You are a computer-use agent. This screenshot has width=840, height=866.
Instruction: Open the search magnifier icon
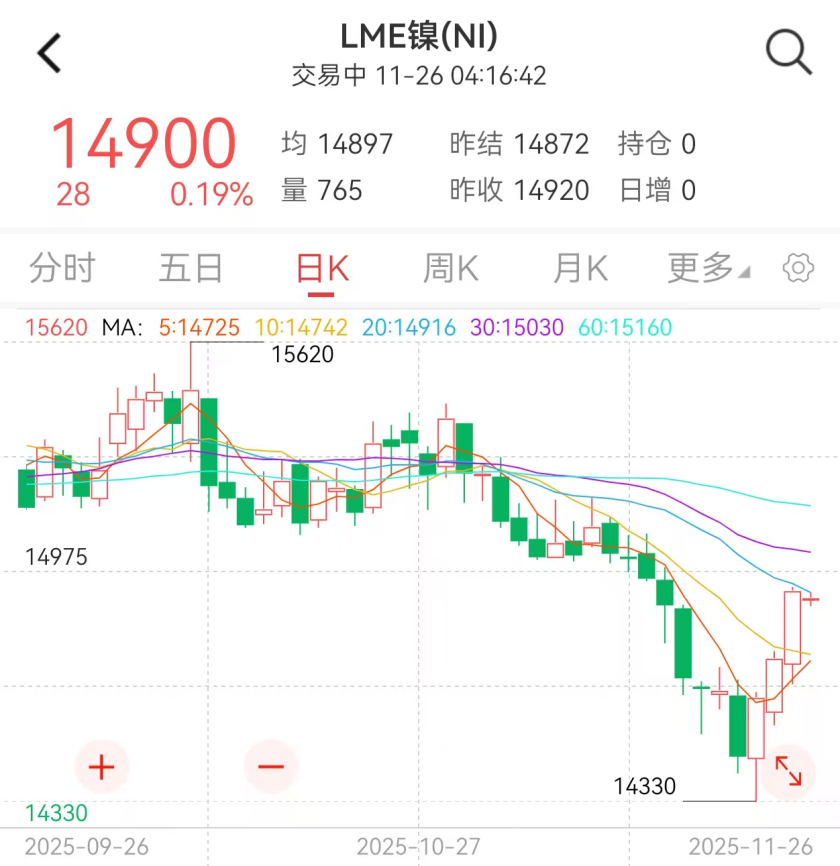(788, 52)
